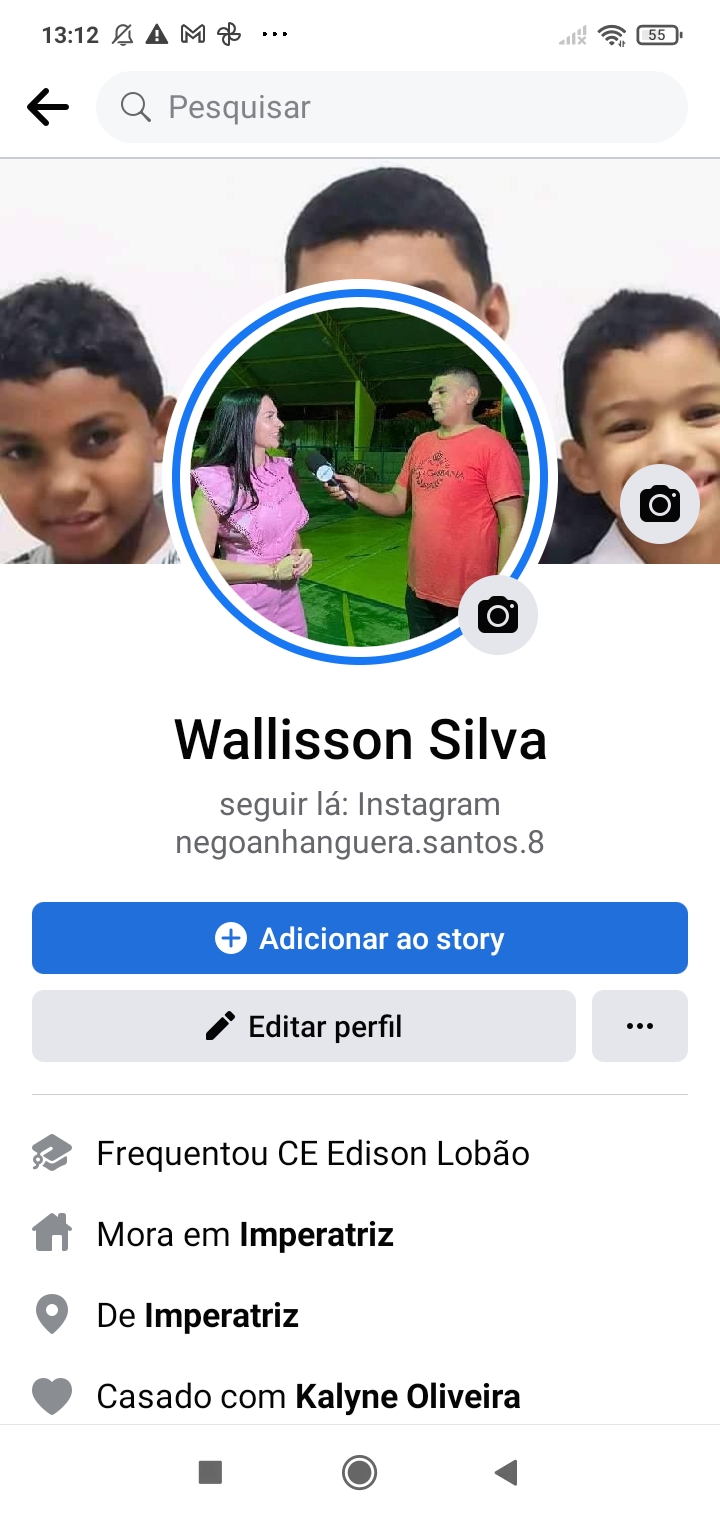The image size is (720, 1520).
Task: Open Editar perfil
Action: pos(304,1026)
